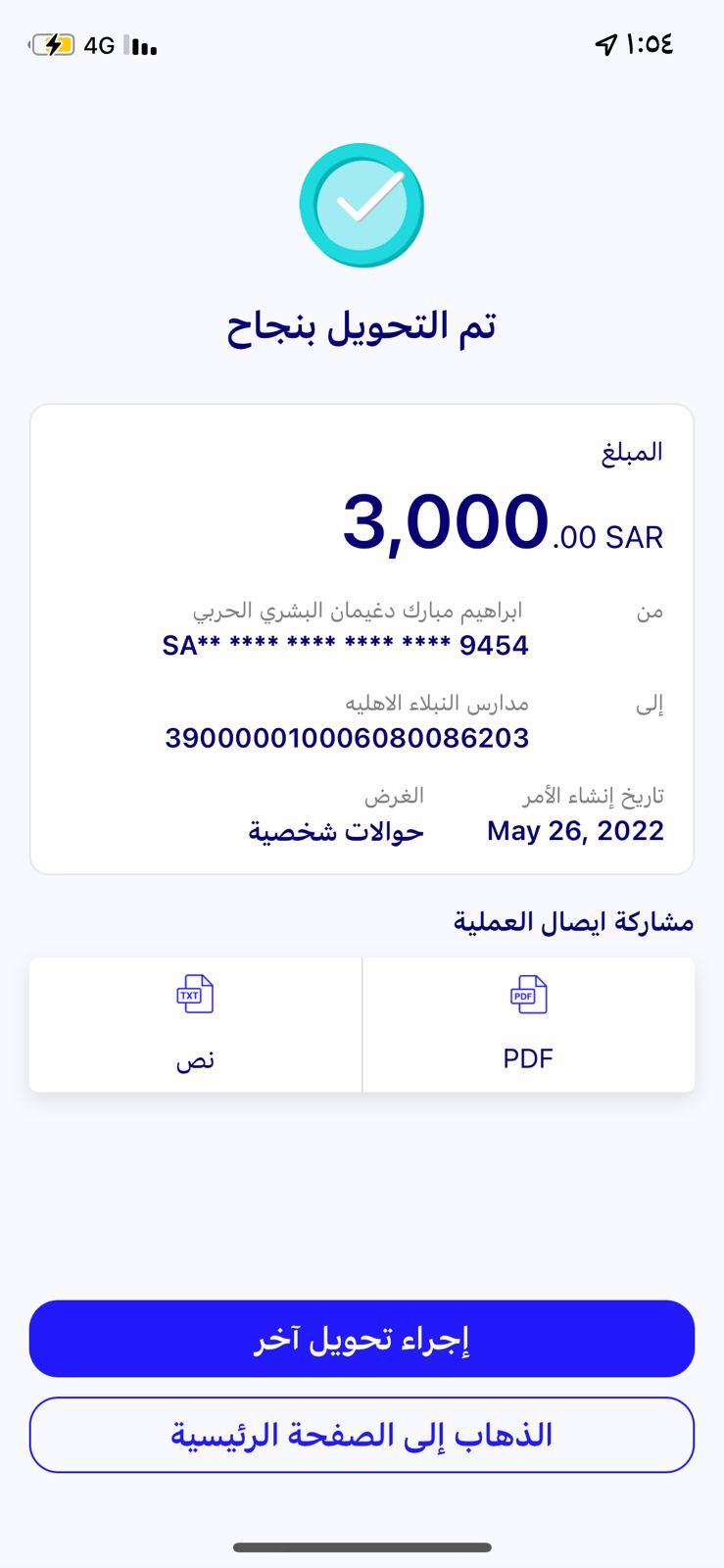Image resolution: width=724 pixels, height=1568 pixels.
Task: Share the receipt as text (نص)
Action: pos(195,1024)
